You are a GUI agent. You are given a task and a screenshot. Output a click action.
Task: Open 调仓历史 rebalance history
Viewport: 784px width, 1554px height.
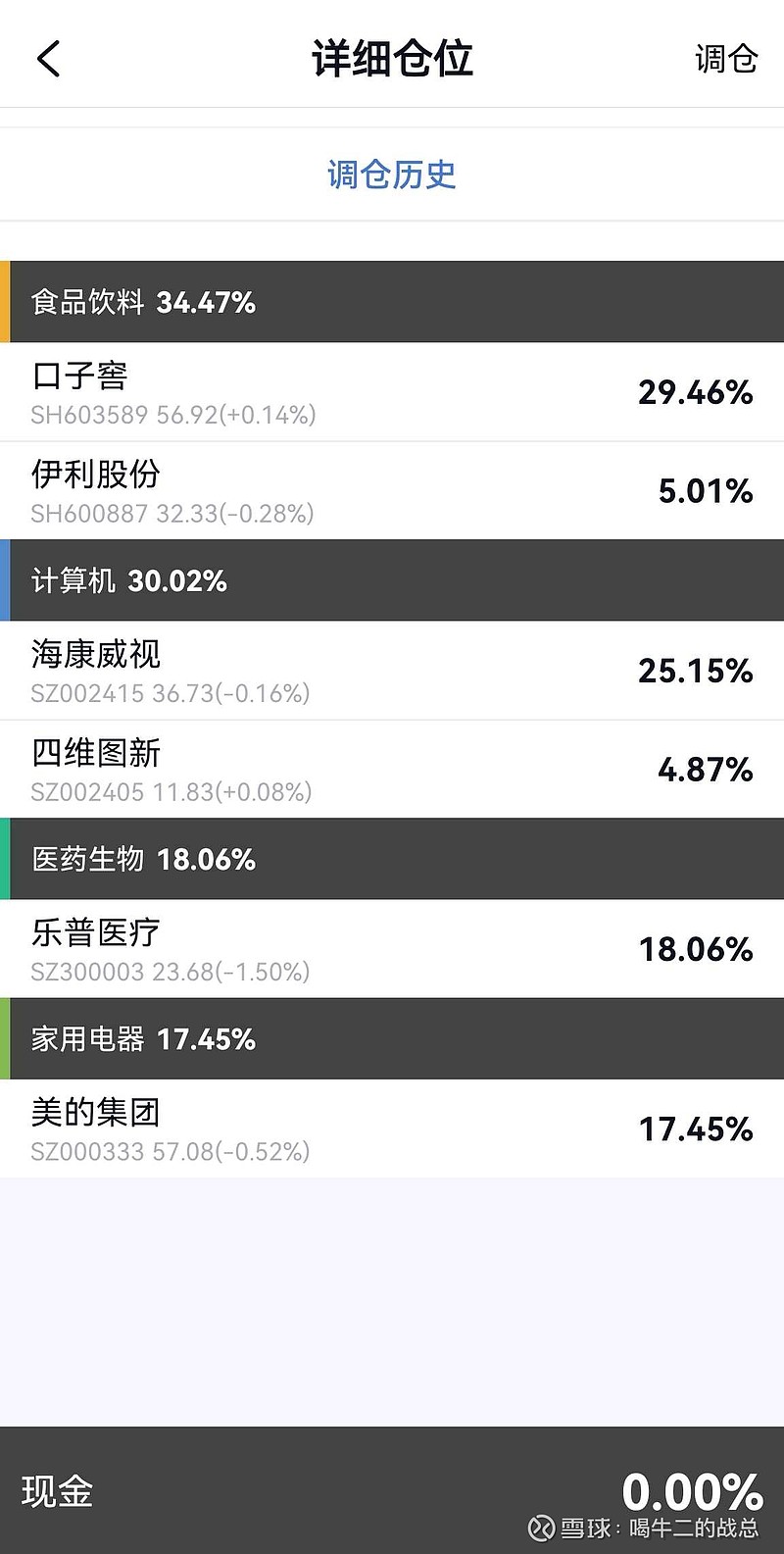392,175
